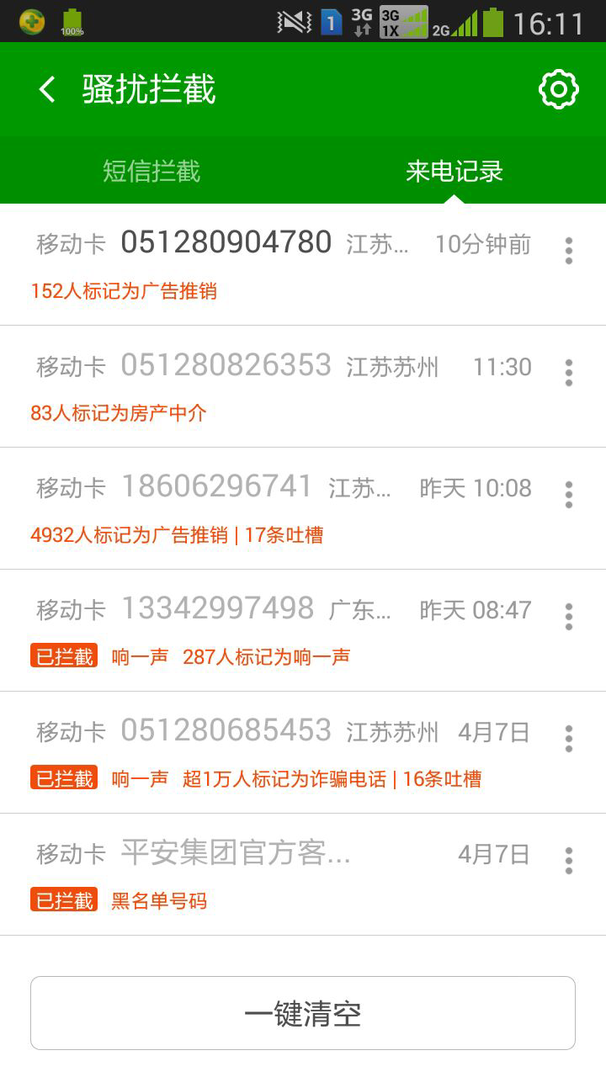606x1077 pixels.
Task: Open the settings gear icon
Action: (559, 89)
